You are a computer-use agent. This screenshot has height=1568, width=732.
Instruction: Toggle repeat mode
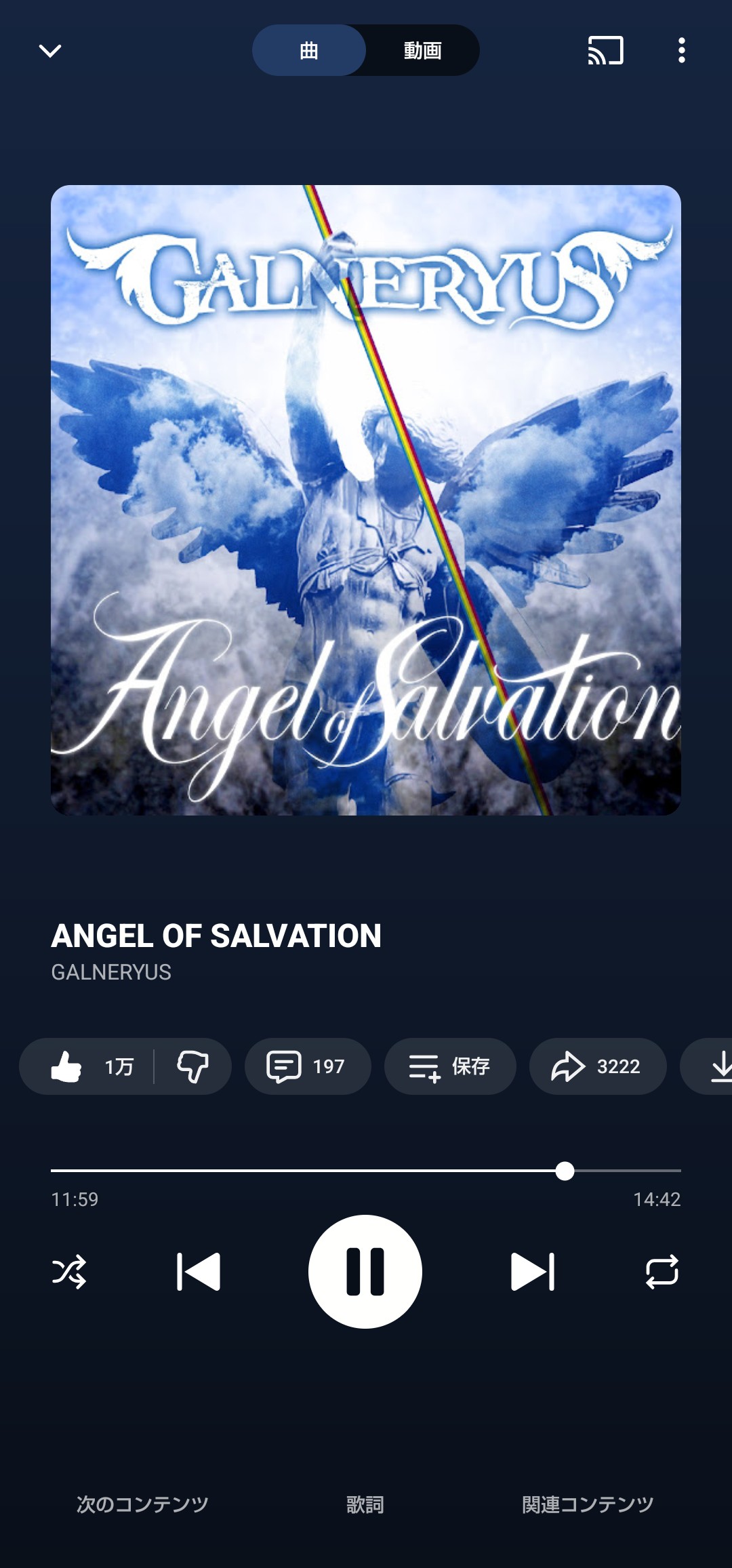(662, 1272)
